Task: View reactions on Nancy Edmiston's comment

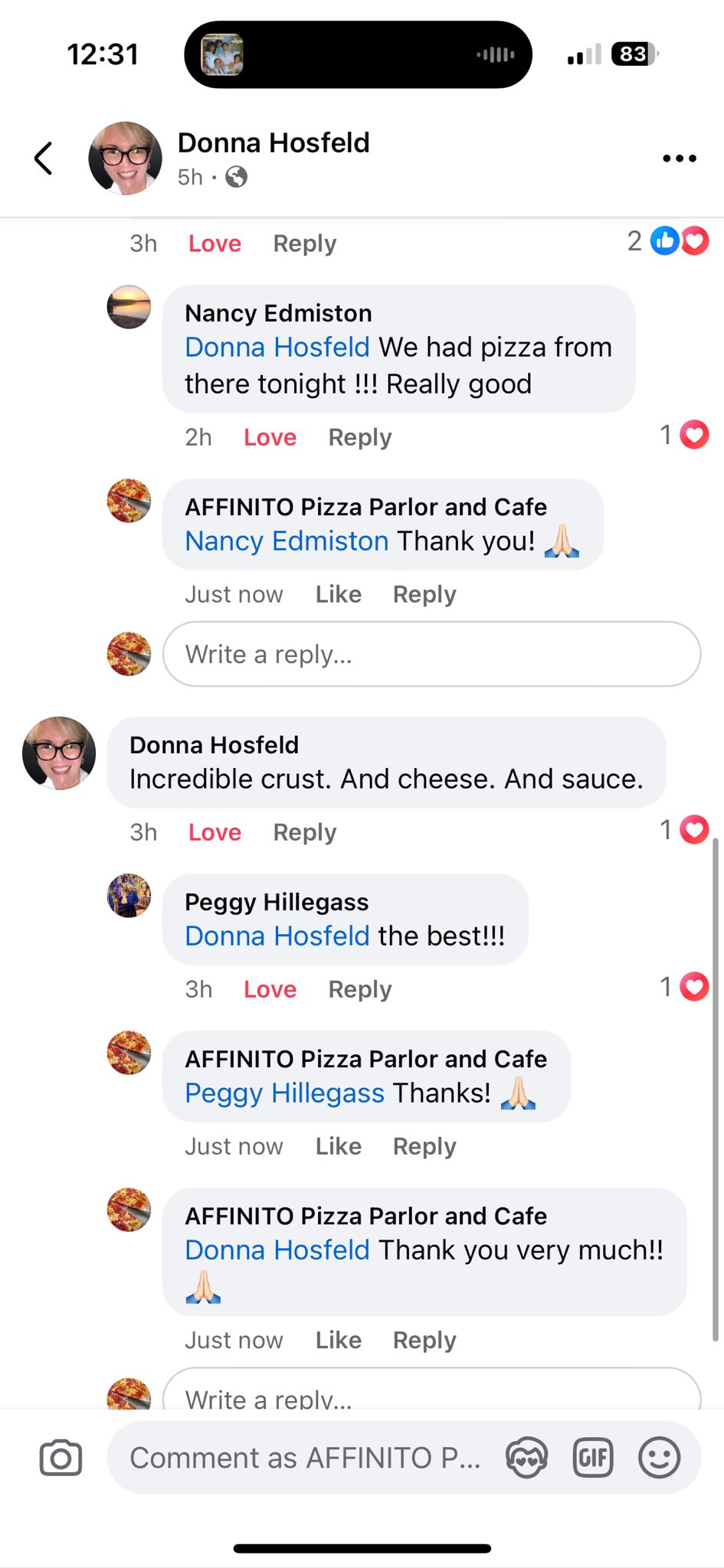Action: pos(684,435)
